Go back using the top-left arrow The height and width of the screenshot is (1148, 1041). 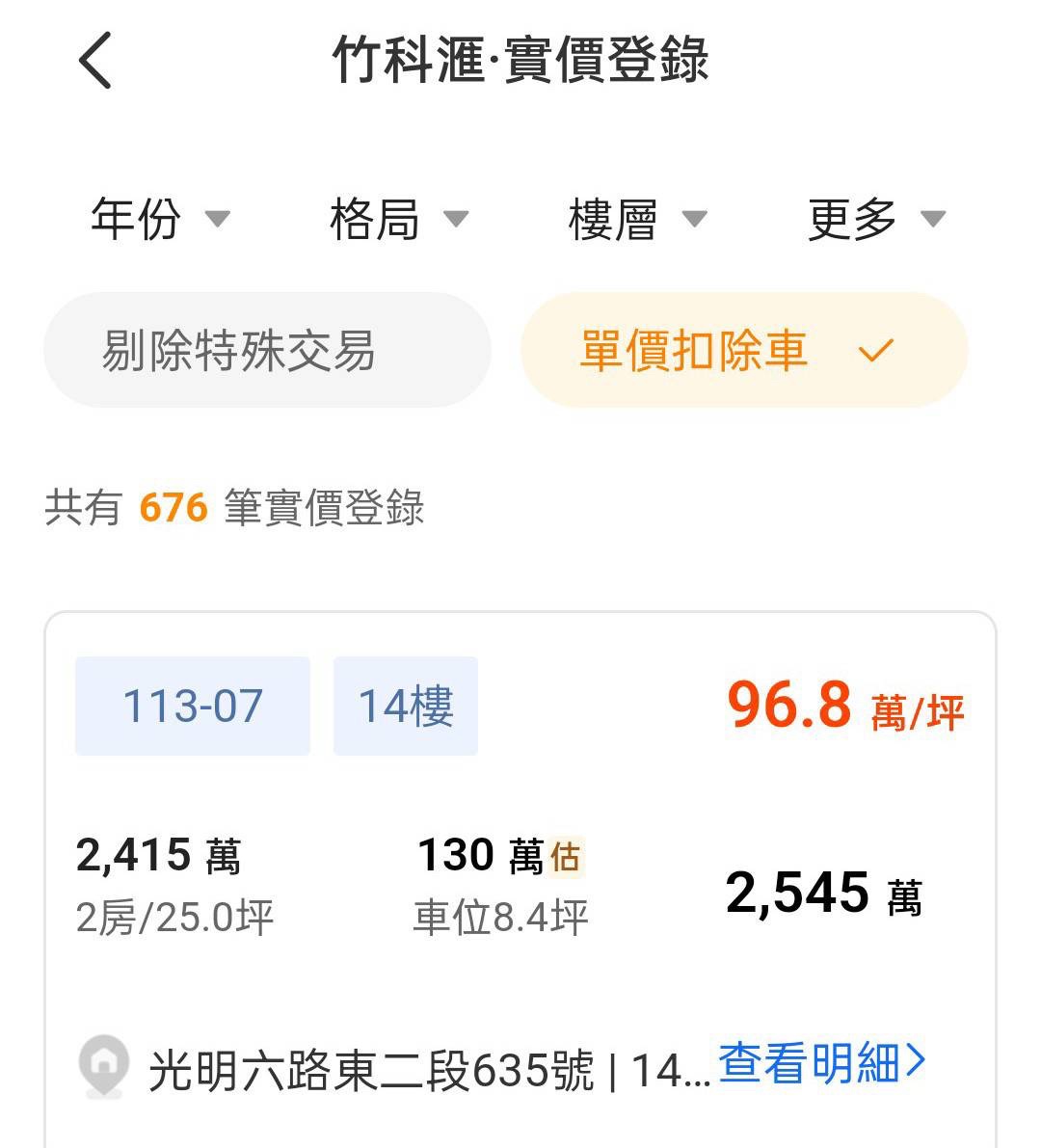point(95,60)
